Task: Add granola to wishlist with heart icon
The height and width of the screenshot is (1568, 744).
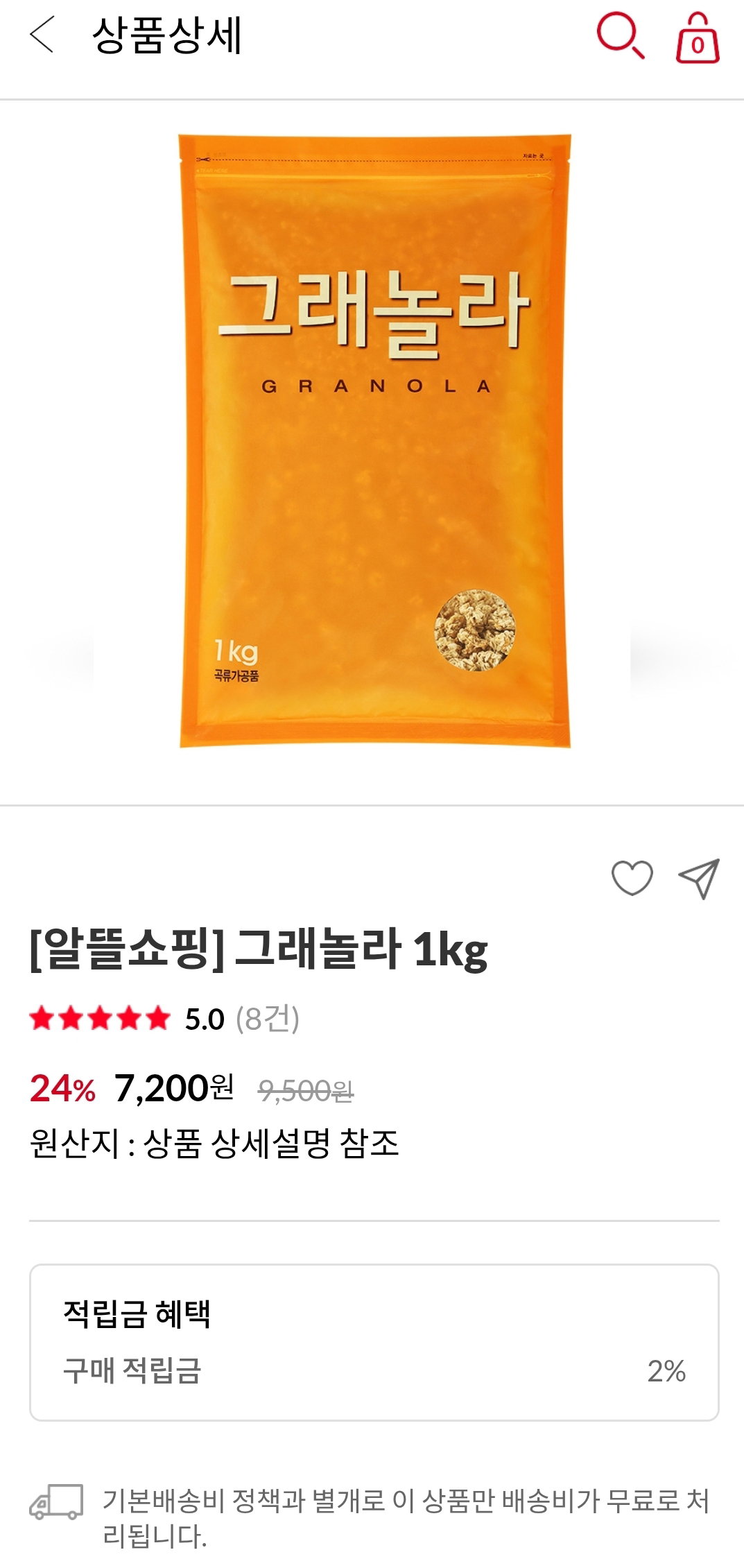Action: [x=632, y=878]
